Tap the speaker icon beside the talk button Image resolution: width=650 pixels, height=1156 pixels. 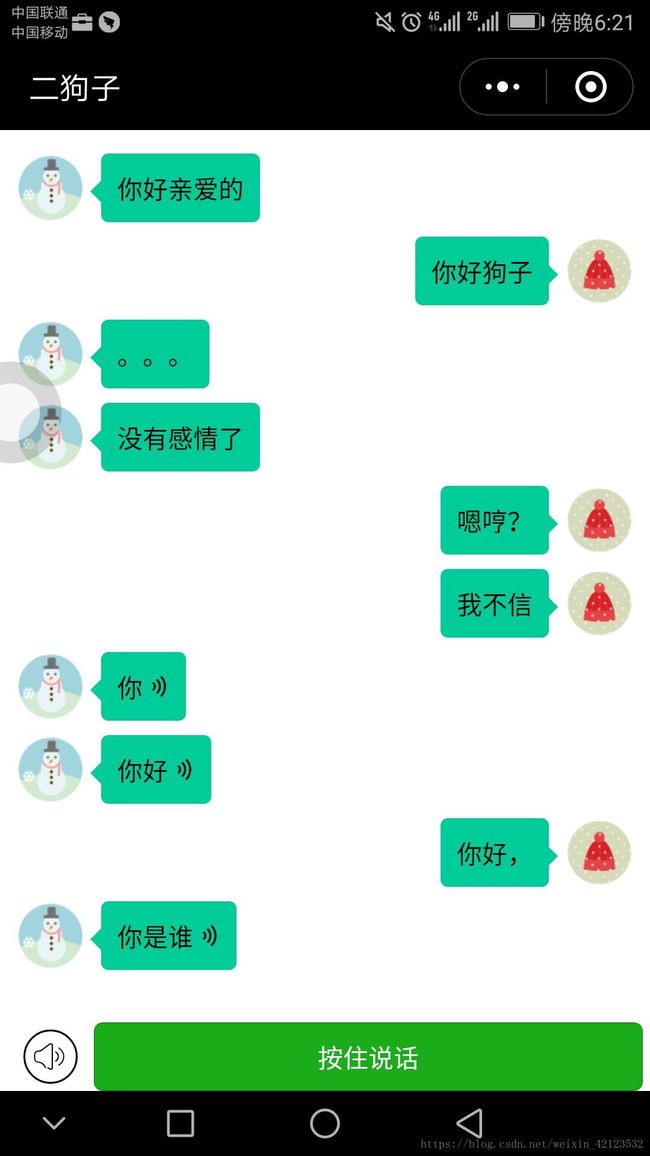(50, 1056)
